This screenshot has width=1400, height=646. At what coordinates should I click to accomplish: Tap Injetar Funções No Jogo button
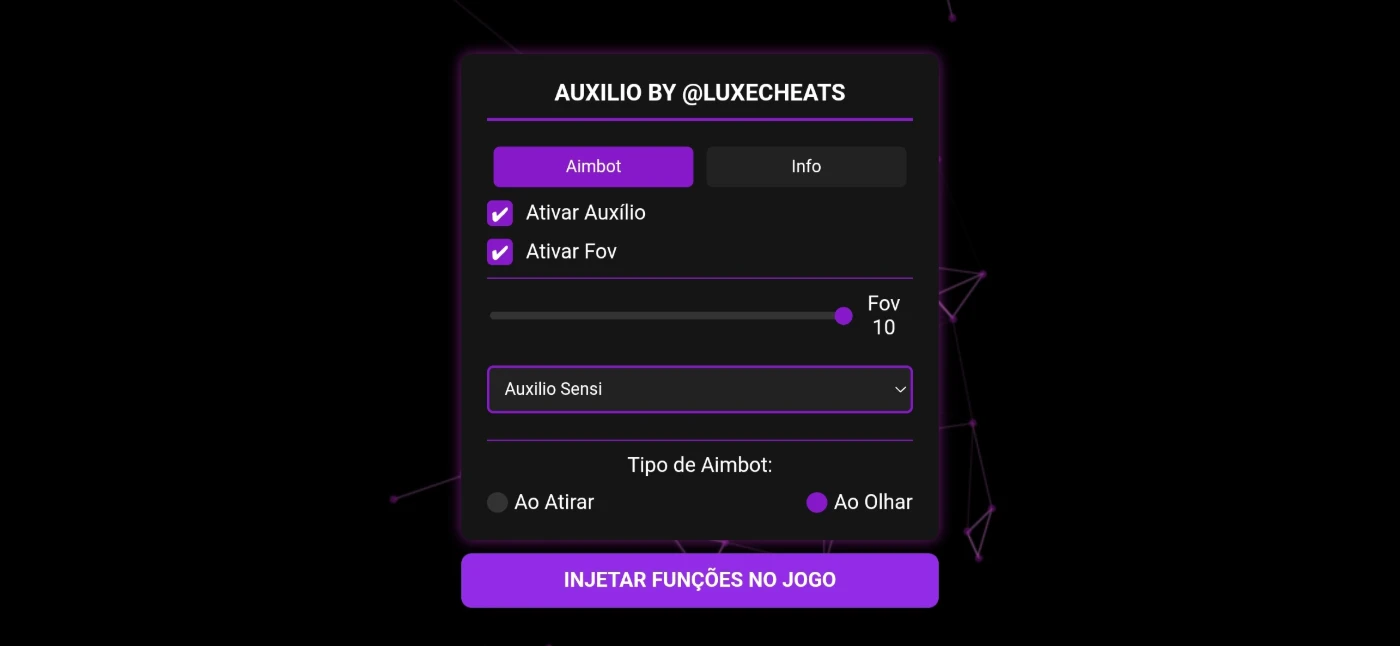point(699,580)
